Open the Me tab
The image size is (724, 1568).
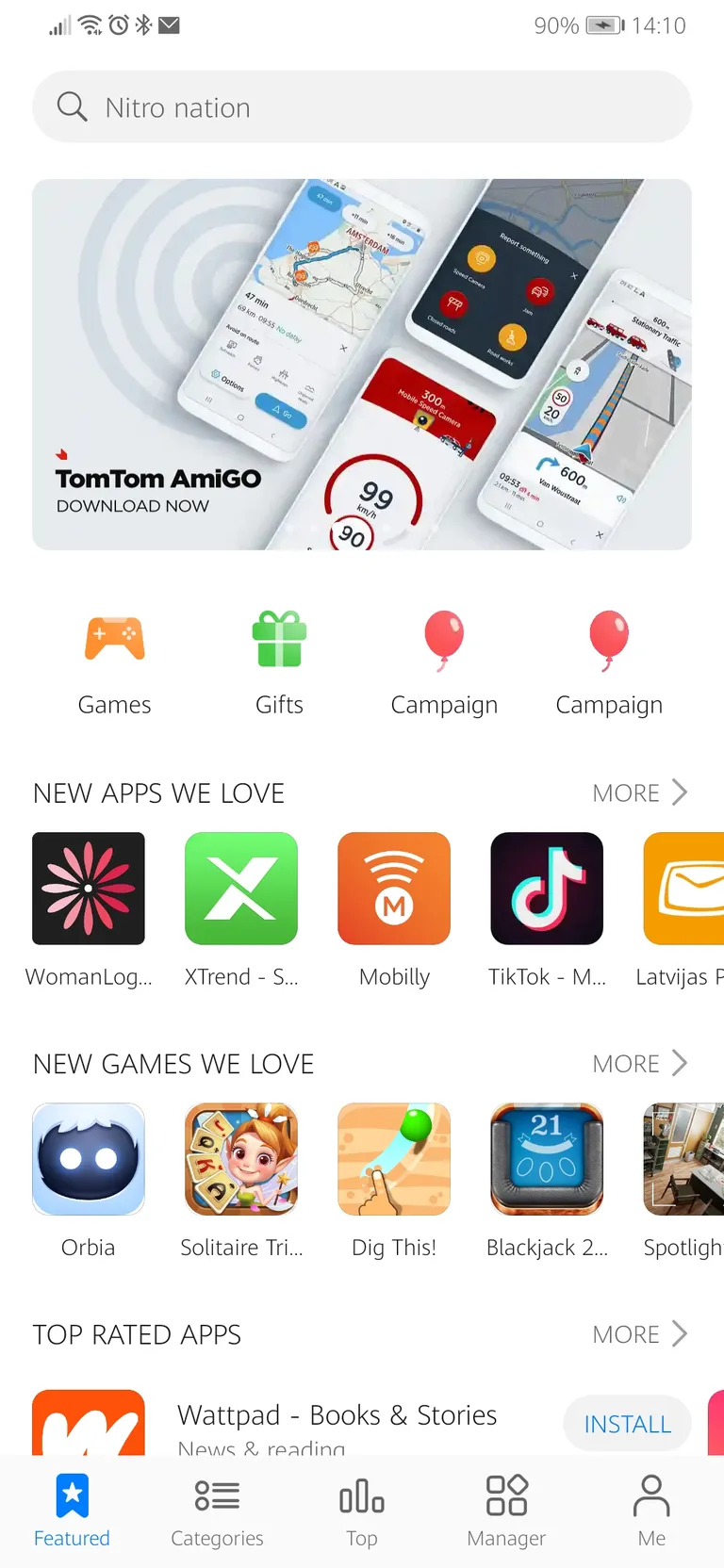651,1511
